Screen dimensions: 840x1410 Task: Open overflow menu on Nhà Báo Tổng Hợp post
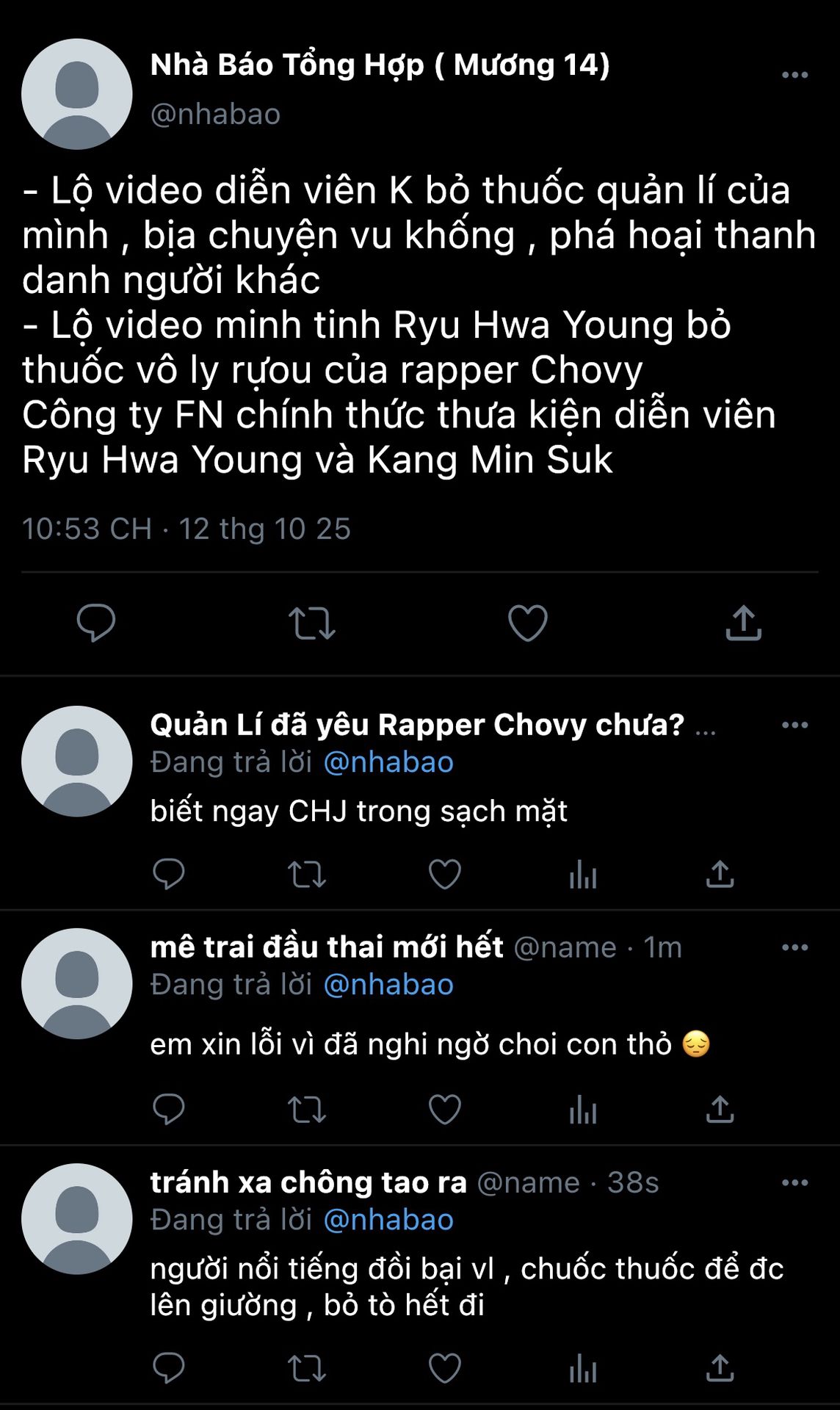coord(794,75)
